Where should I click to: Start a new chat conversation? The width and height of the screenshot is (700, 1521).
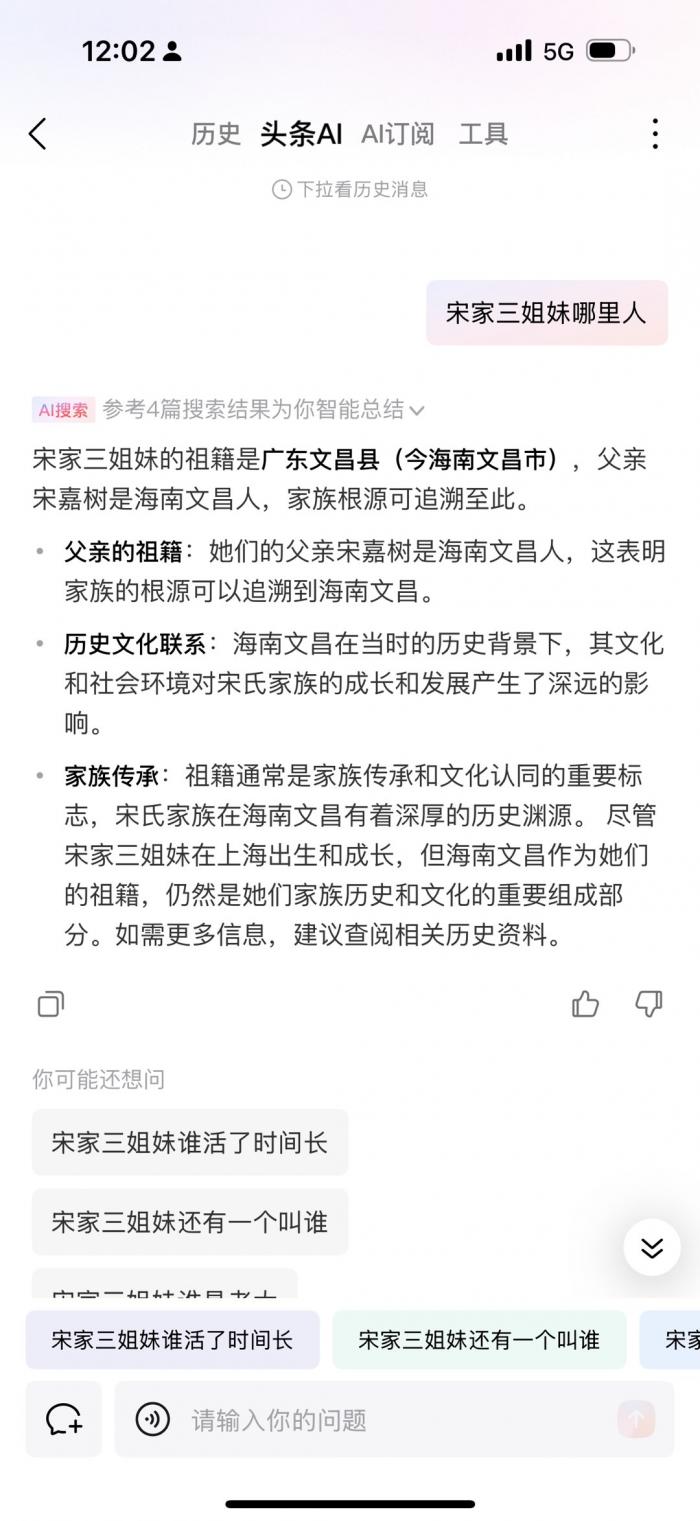pyautogui.click(x=64, y=1419)
